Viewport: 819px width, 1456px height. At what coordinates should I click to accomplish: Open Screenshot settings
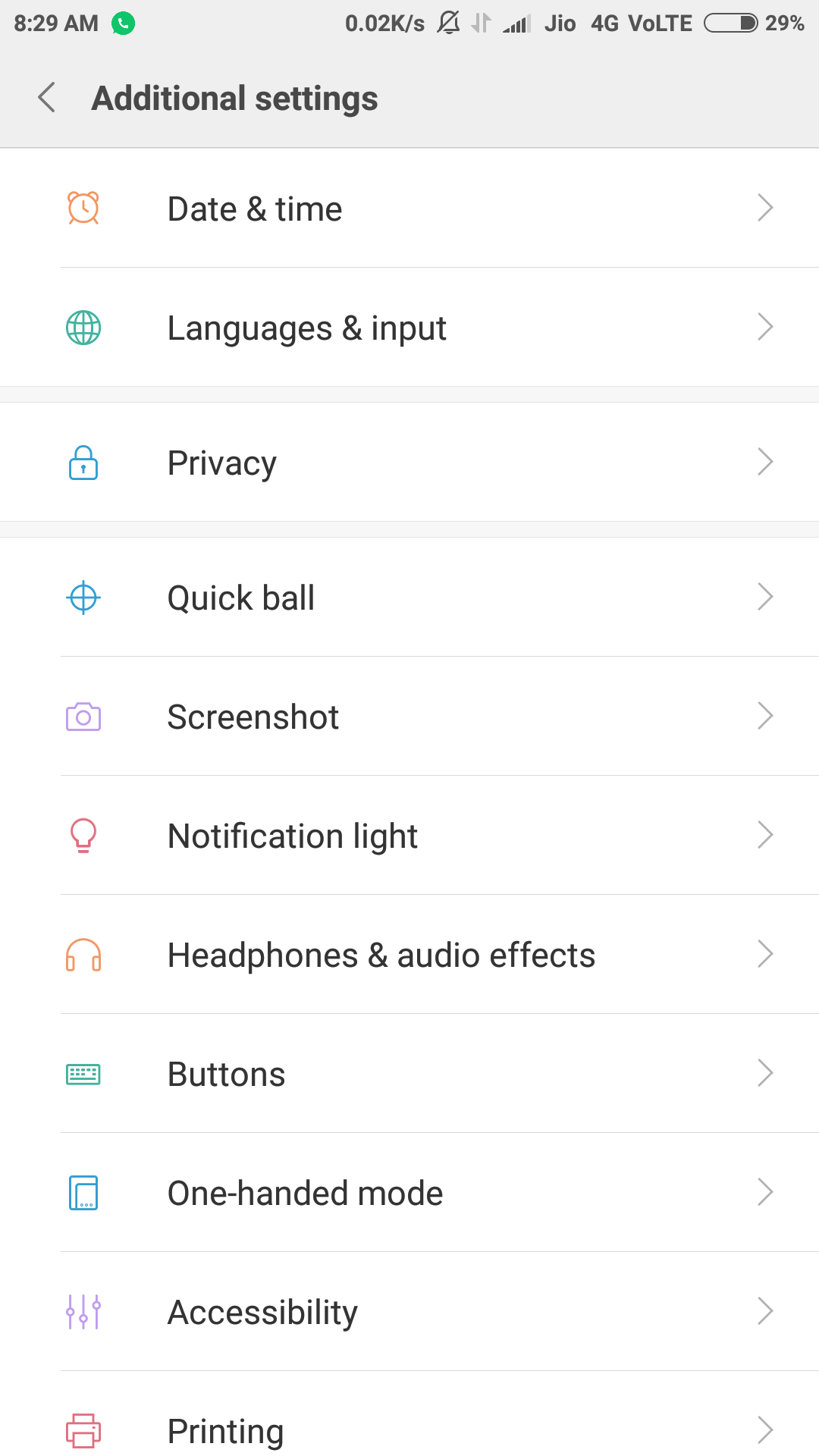coord(409,717)
